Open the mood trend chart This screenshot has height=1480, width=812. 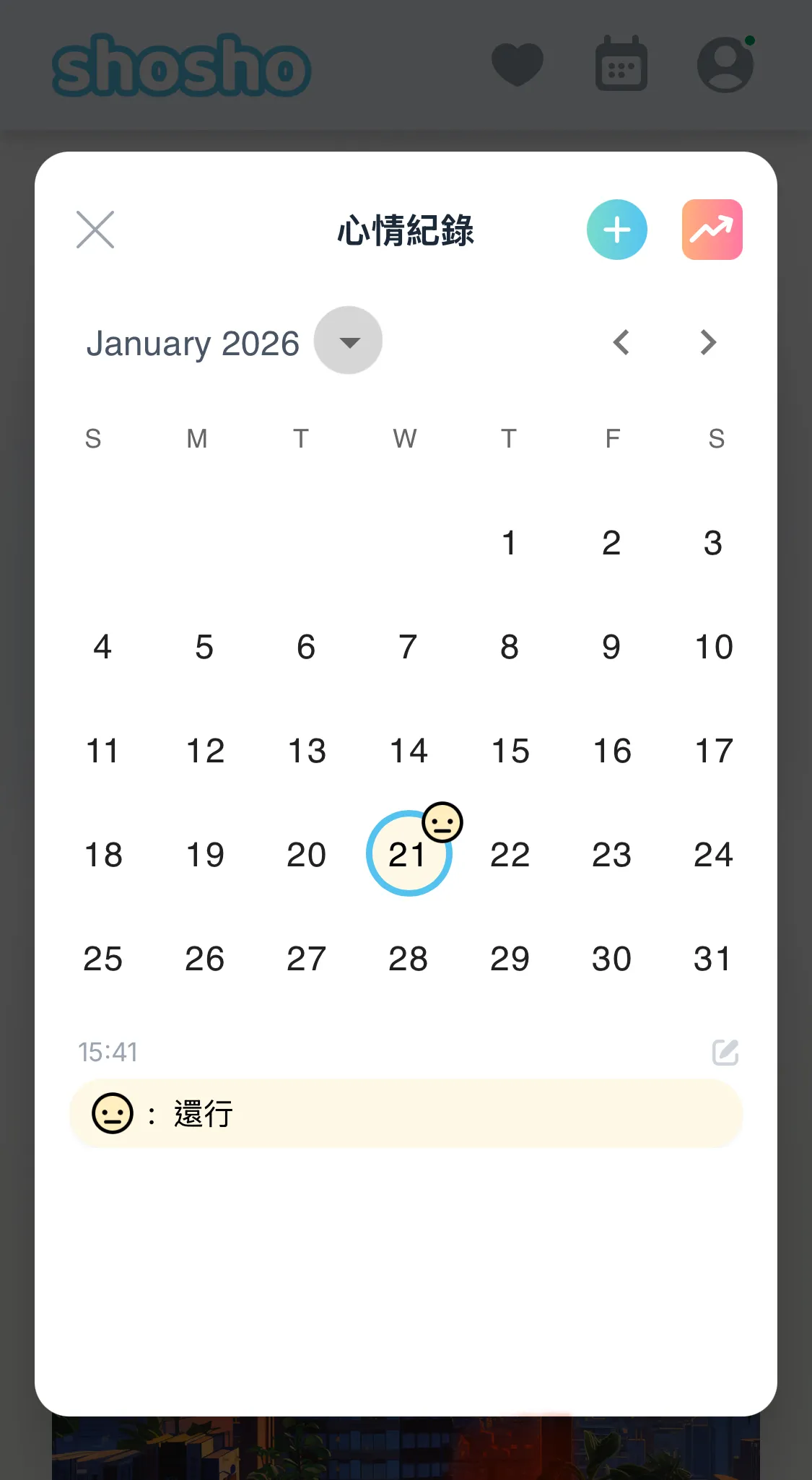712,230
